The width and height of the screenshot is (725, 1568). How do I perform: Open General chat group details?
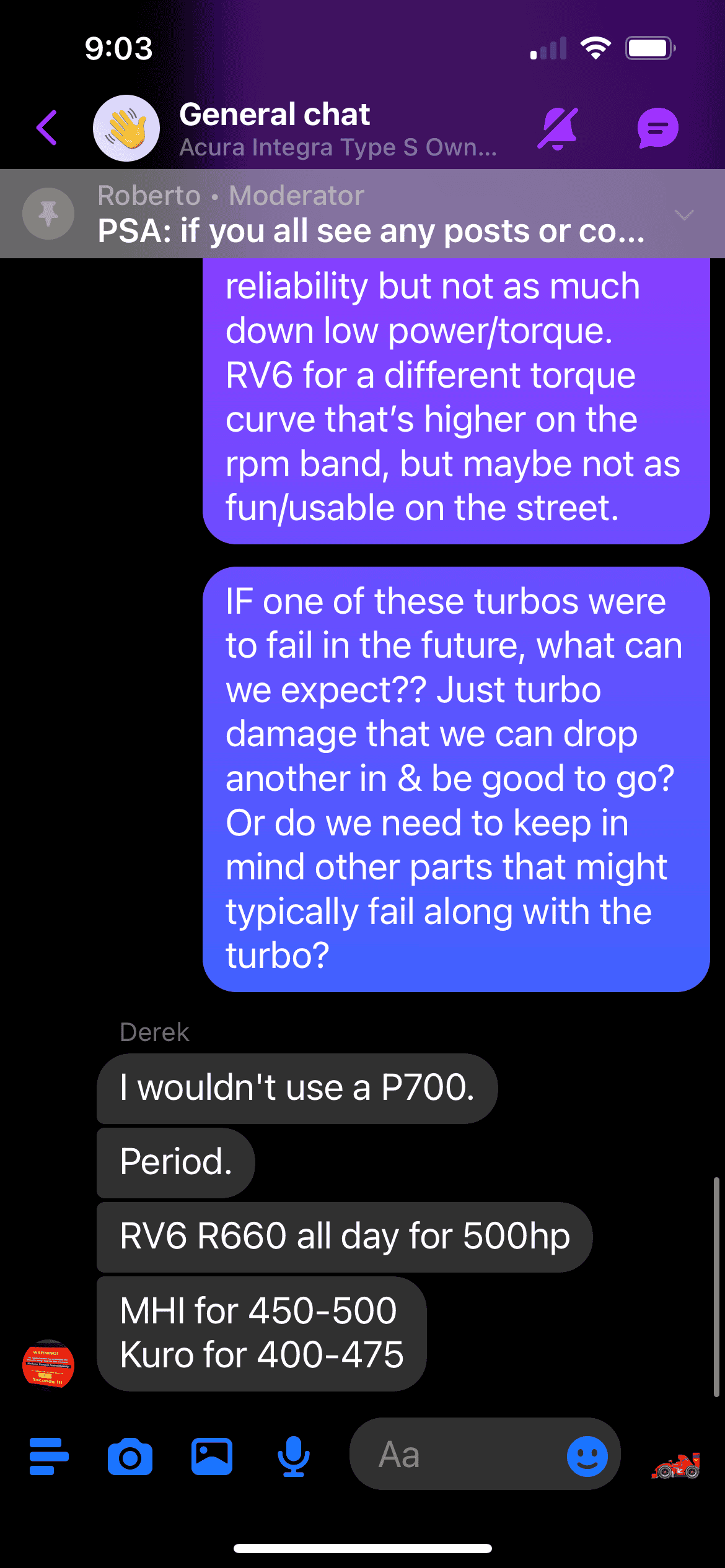coord(337,129)
